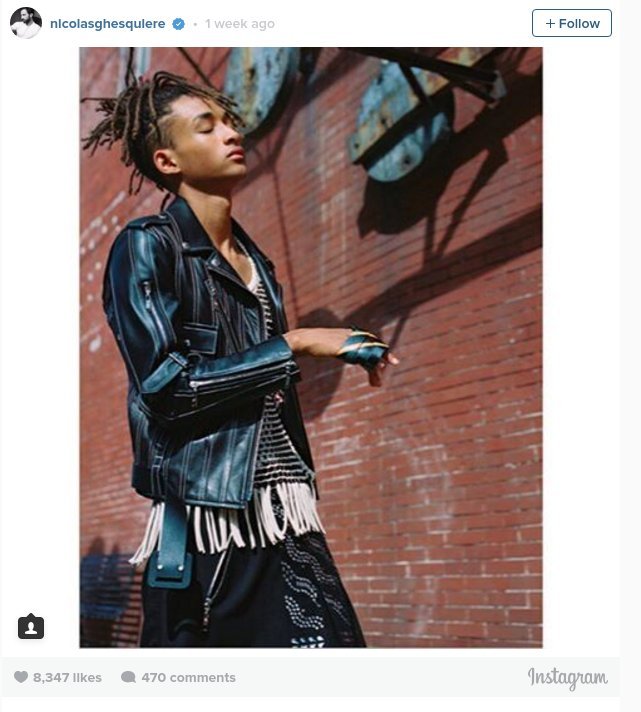Show people tagged in the photo
The height and width of the screenshot is (712, 641).
pyautogui.click(x=31, y=627)
